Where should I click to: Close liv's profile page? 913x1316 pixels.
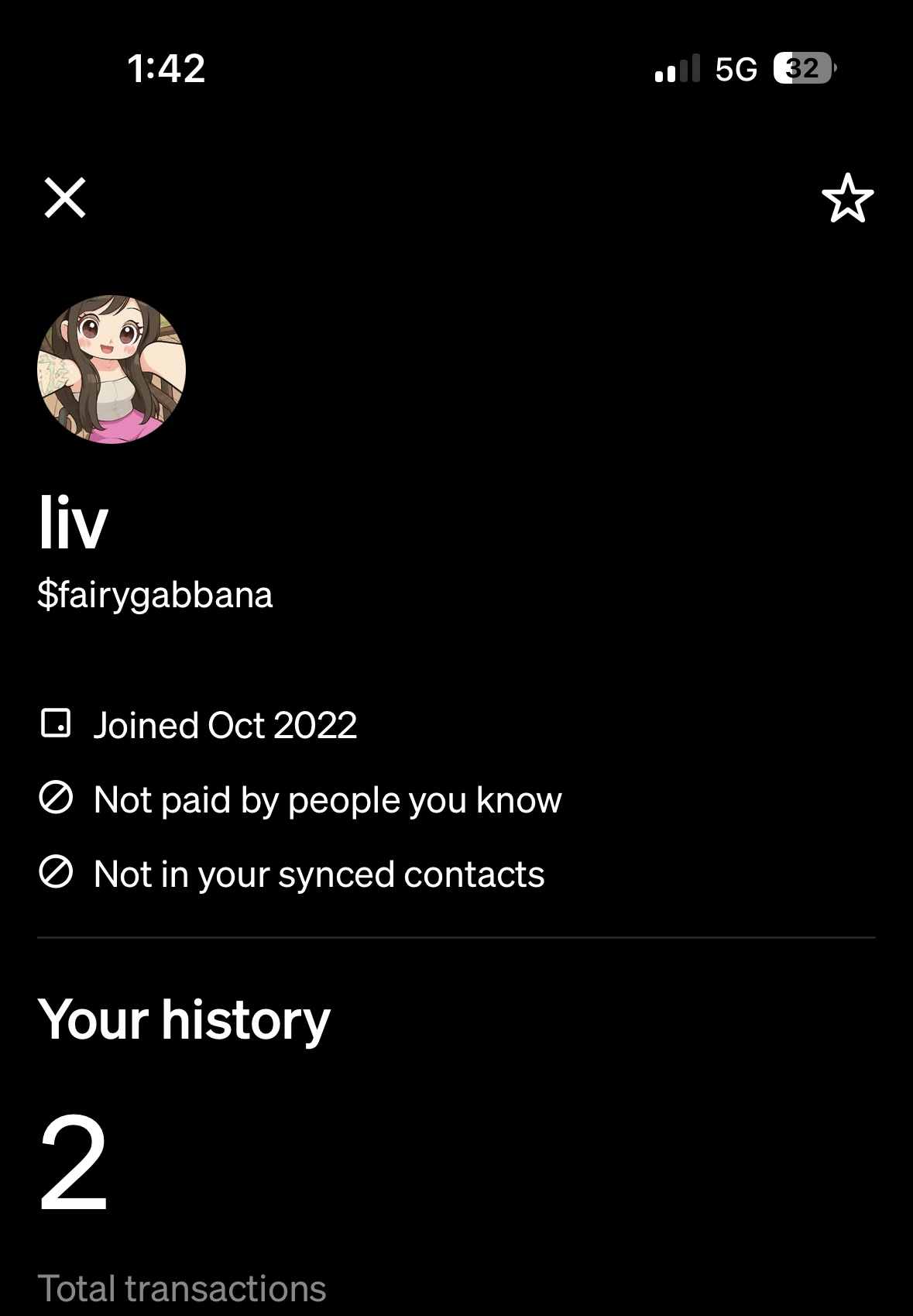click(65, 198)
